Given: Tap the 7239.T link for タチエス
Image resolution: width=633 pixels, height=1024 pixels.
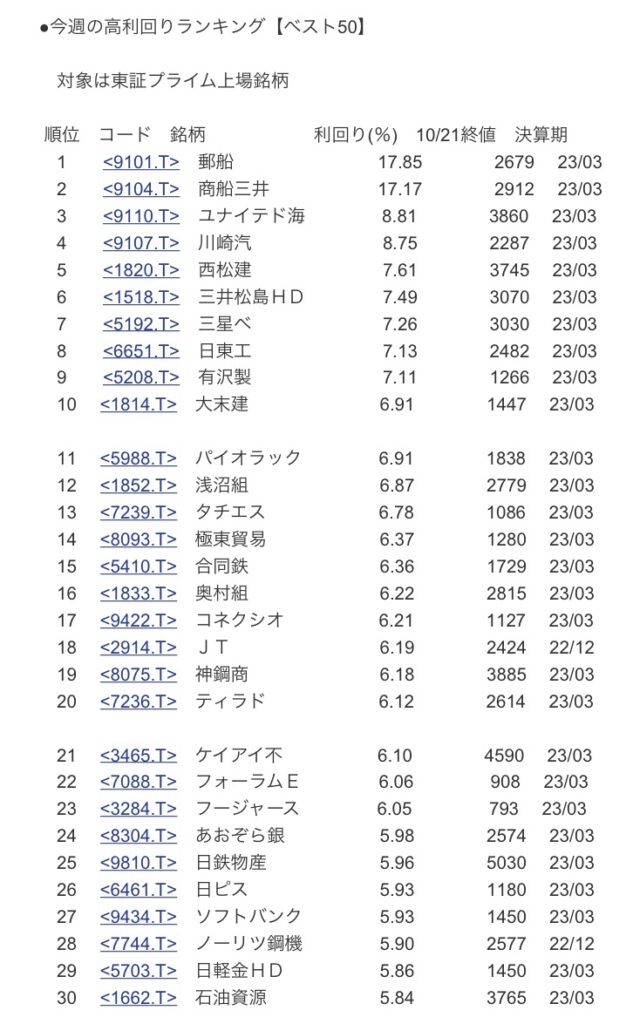Looking at the screenshot, I should coord(138,513).
